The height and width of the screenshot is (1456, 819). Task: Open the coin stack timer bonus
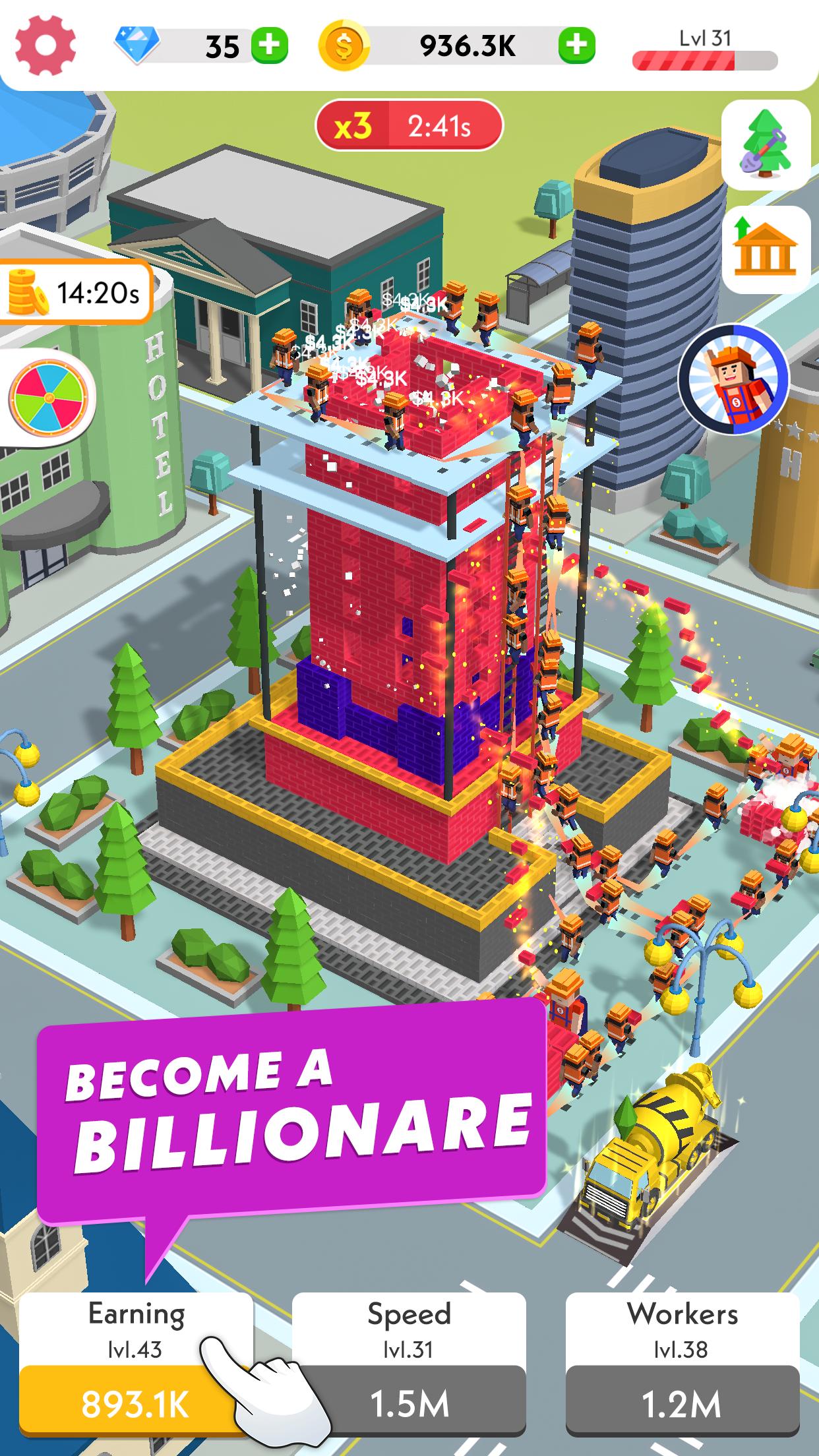(74, 292)
